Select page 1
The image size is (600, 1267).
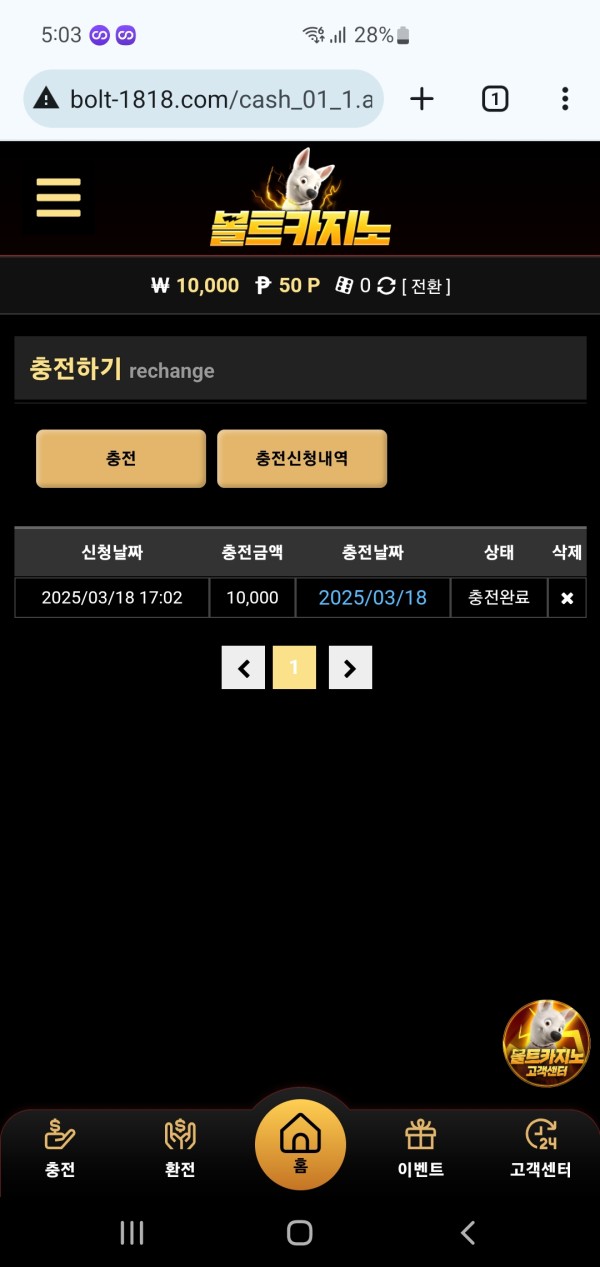coord(294,668)
